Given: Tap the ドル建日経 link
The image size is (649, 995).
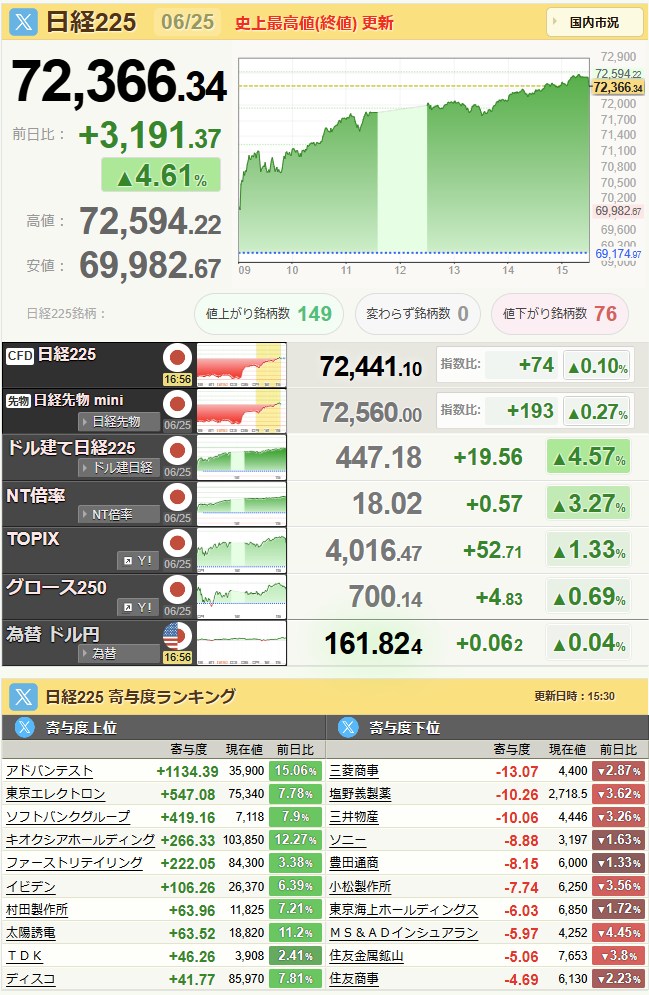Looking at the screenshot, I should 119,468.
